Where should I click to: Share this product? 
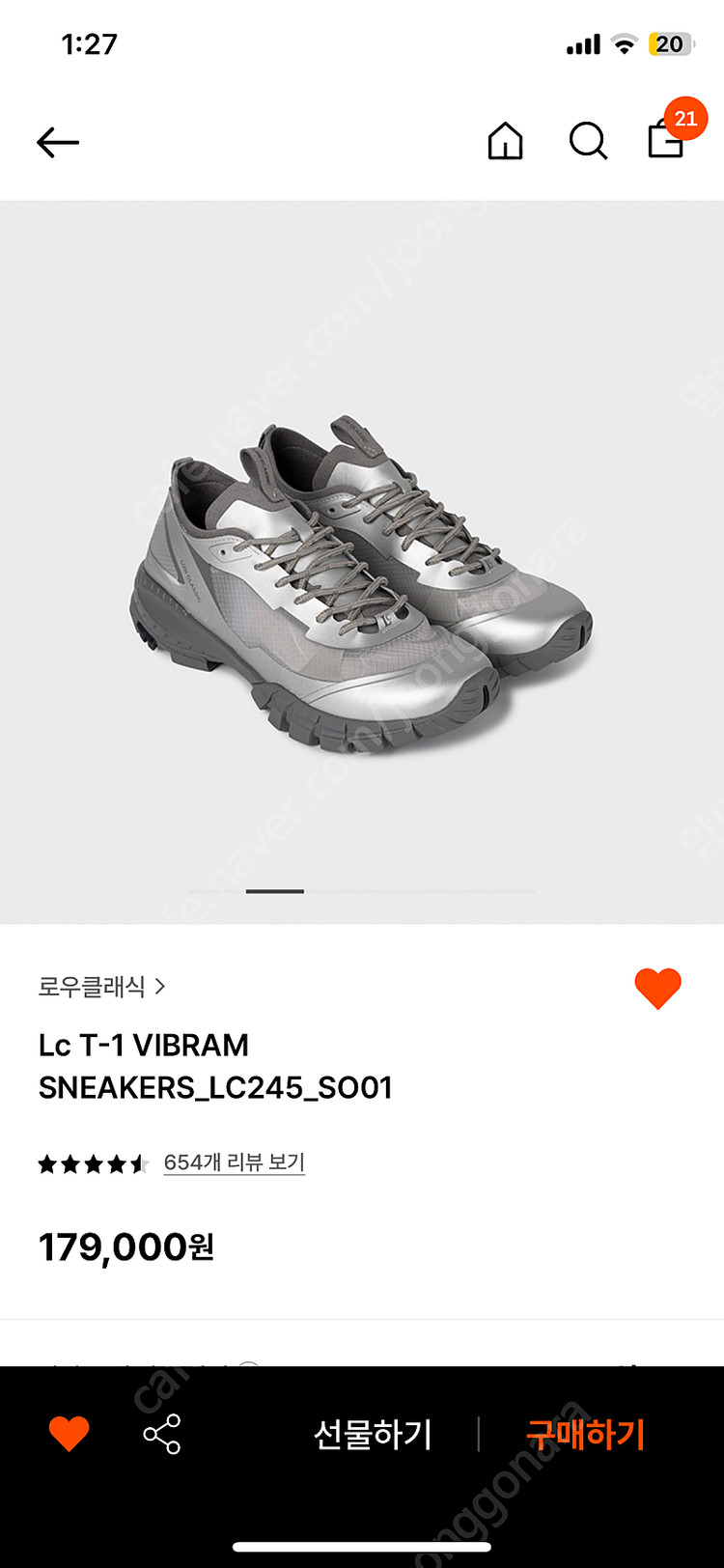click(x=161, y=1434)
